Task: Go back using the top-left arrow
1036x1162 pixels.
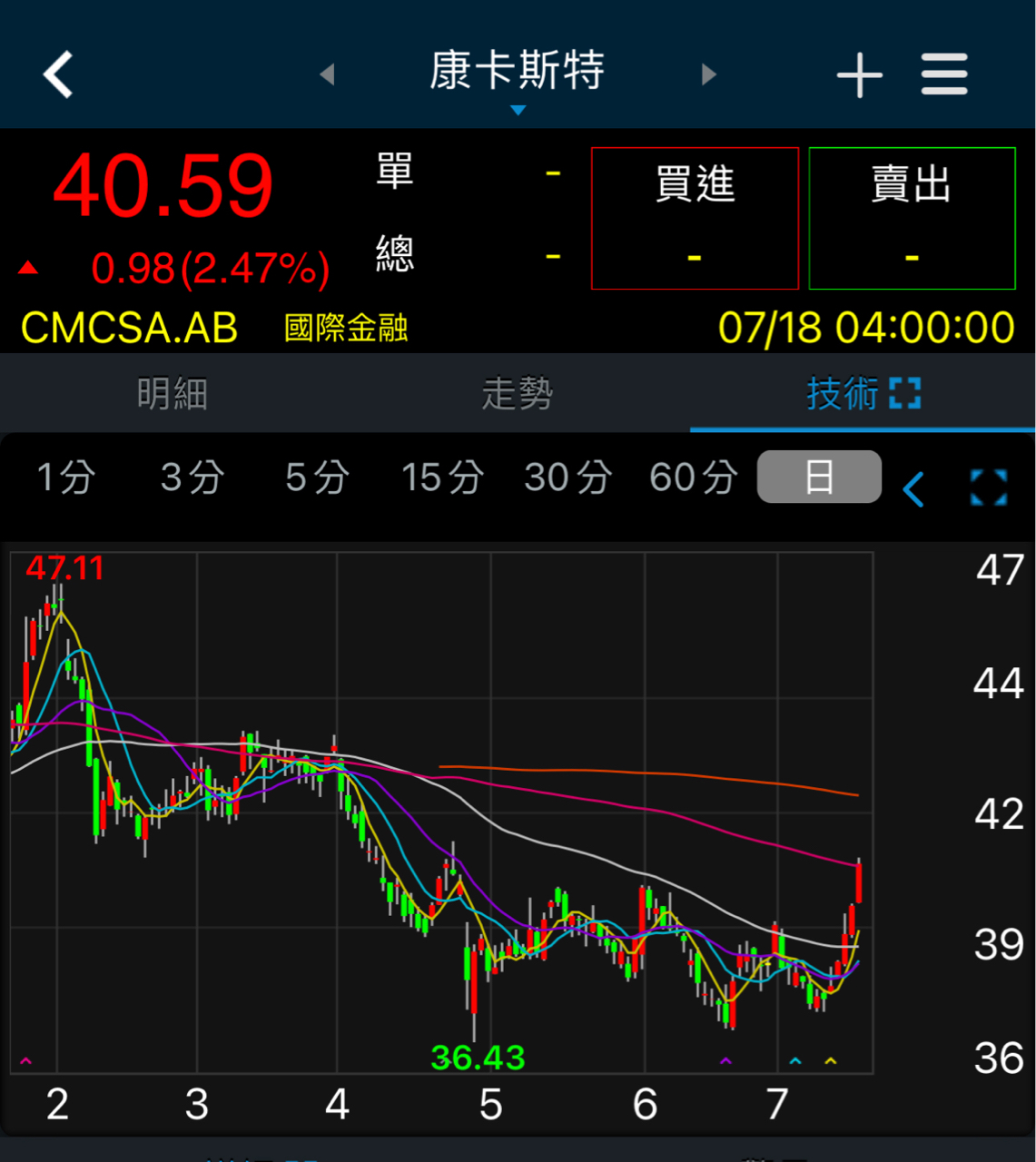Action: tap(58, 74)
